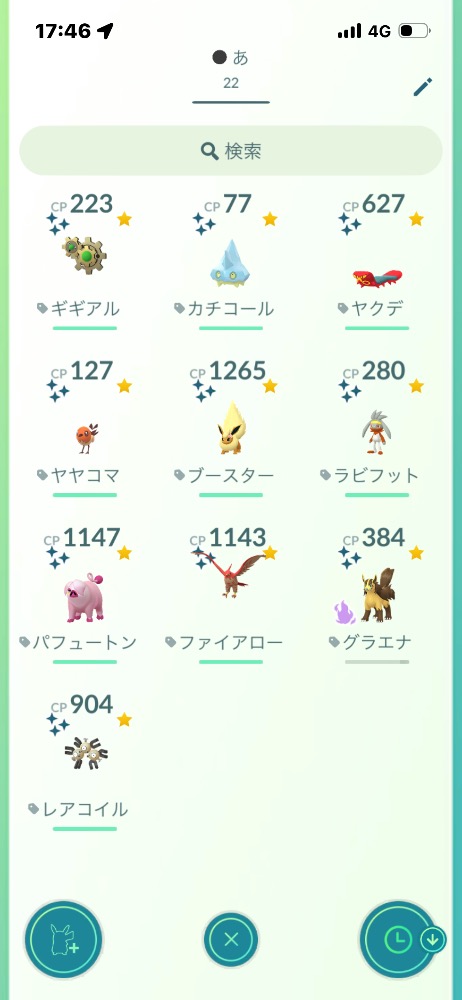Close the list with the X button
Image resolution: width=462 pixels, height=1000 pixels.
231,939
